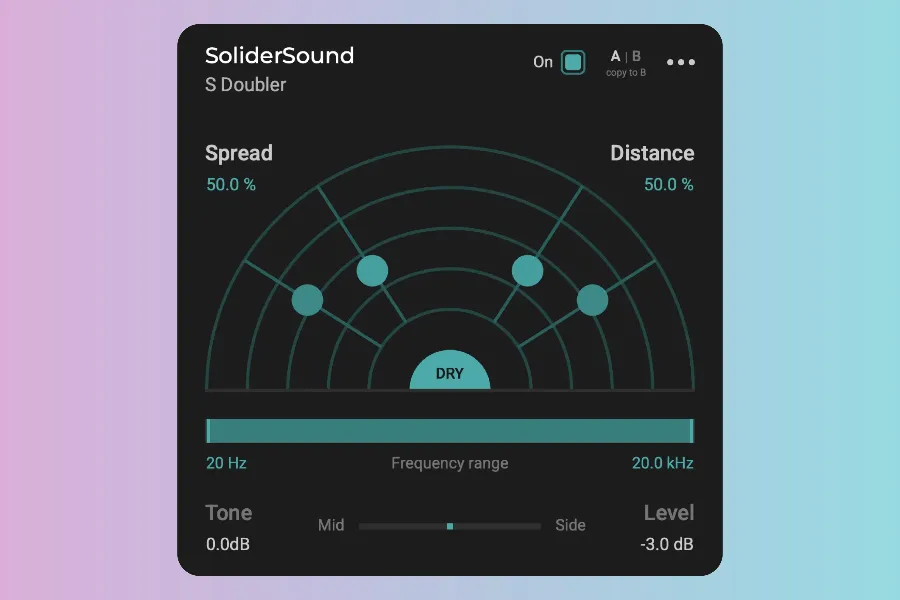The height and width of the screenshot is (600, 900).
Task: Switch to preset slot B
Action: tap(636, 56)
